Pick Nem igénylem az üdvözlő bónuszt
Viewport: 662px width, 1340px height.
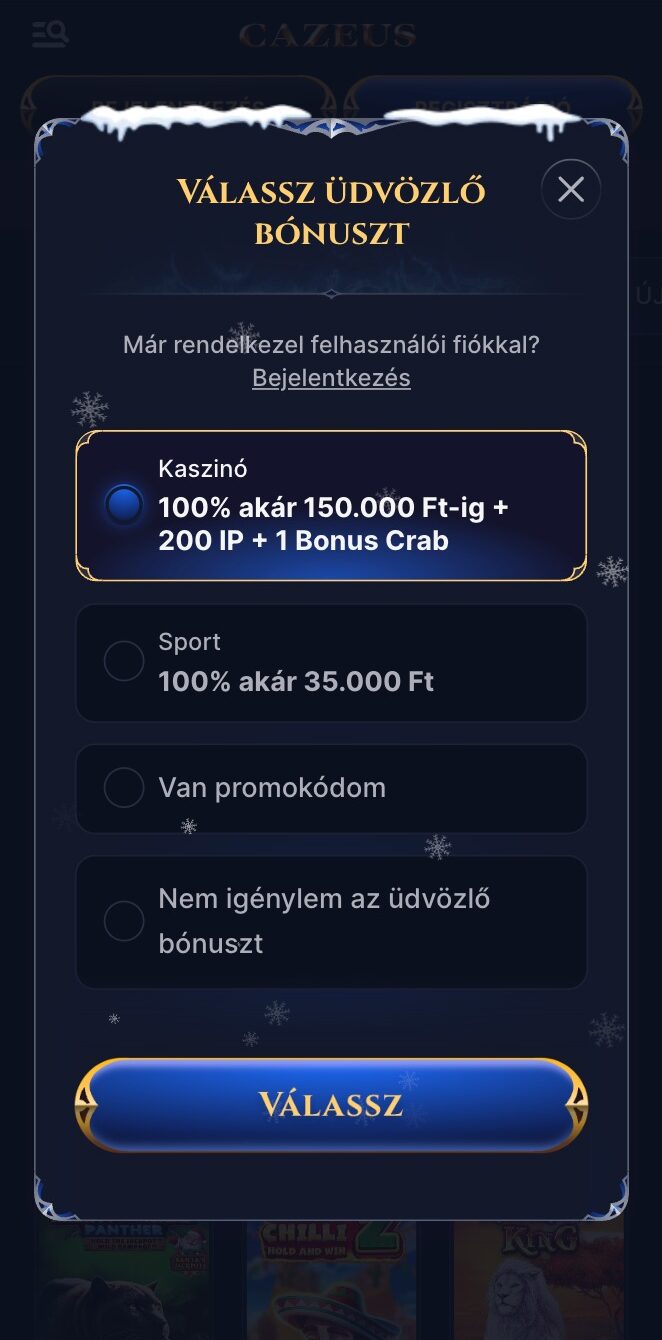point(331,921)
